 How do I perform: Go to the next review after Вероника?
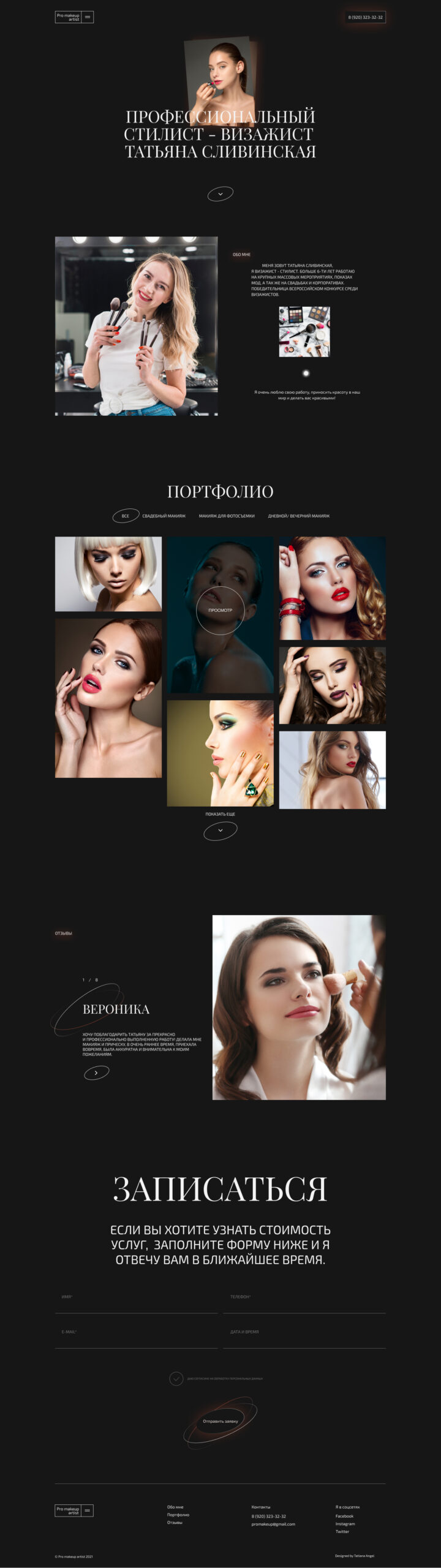pyautogui.click(x=96, y=1072)
